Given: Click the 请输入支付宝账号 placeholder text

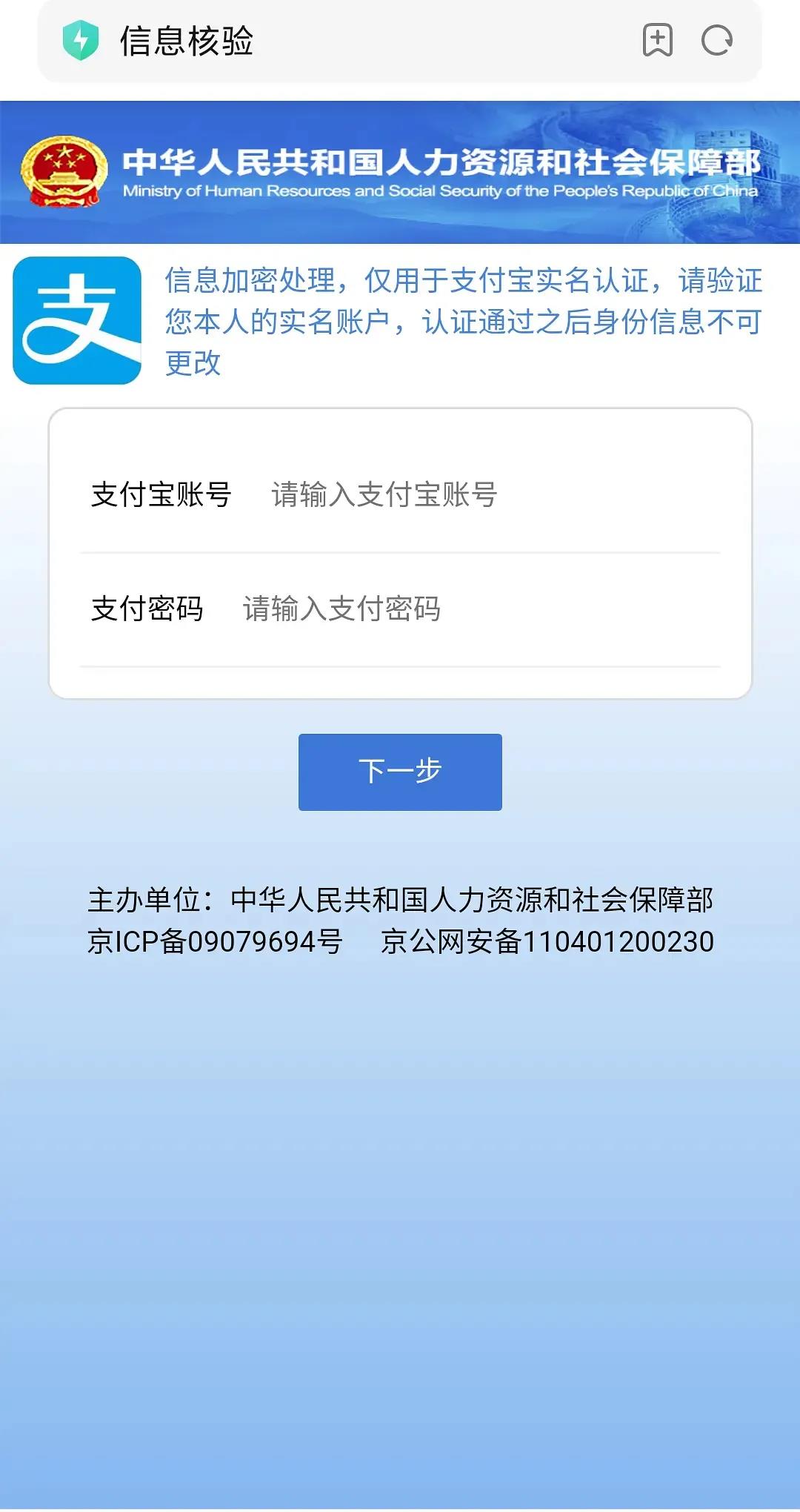Looking at the screenshot, I should pyautogui.click(x=382, y=495).
